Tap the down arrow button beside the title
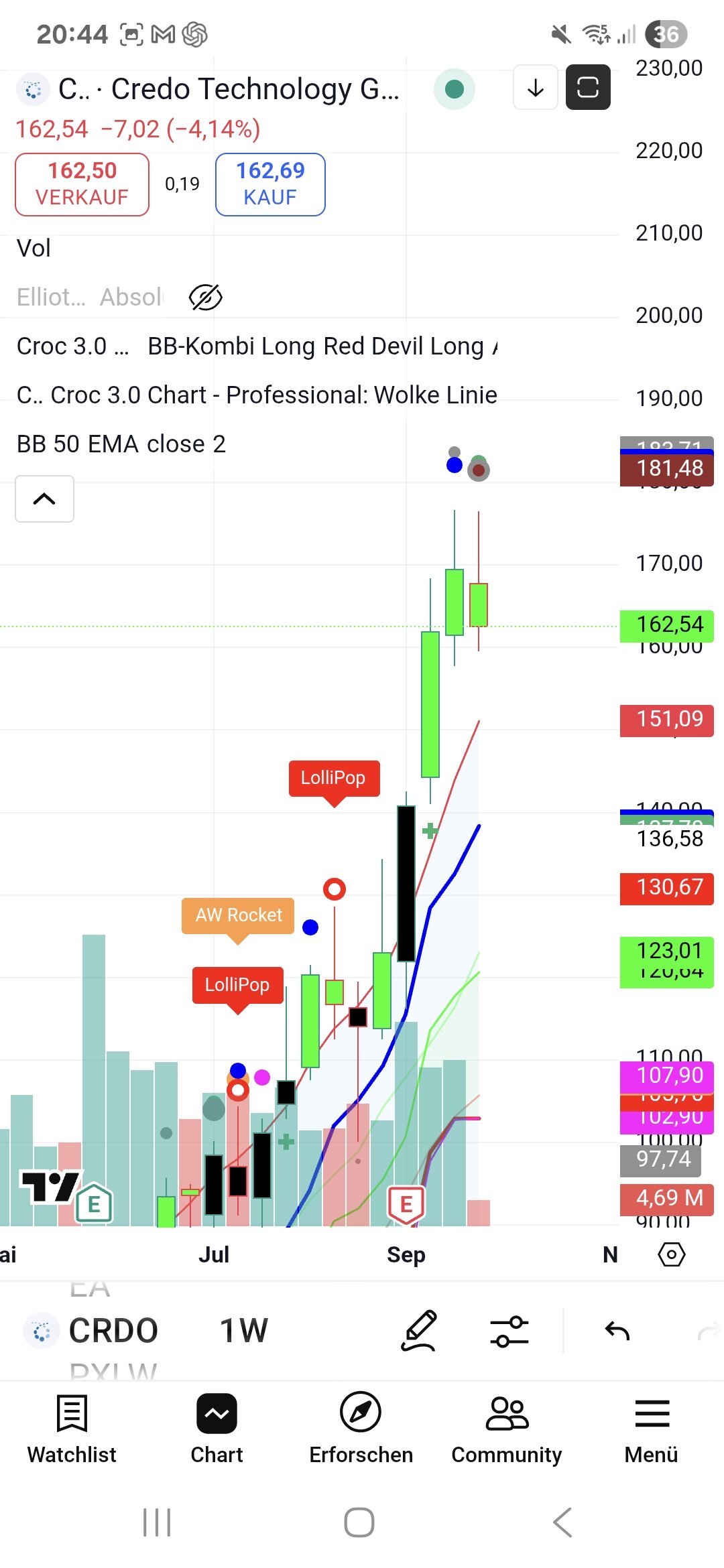This screenshot has width=724, height=1568. (x=535, y=88)
